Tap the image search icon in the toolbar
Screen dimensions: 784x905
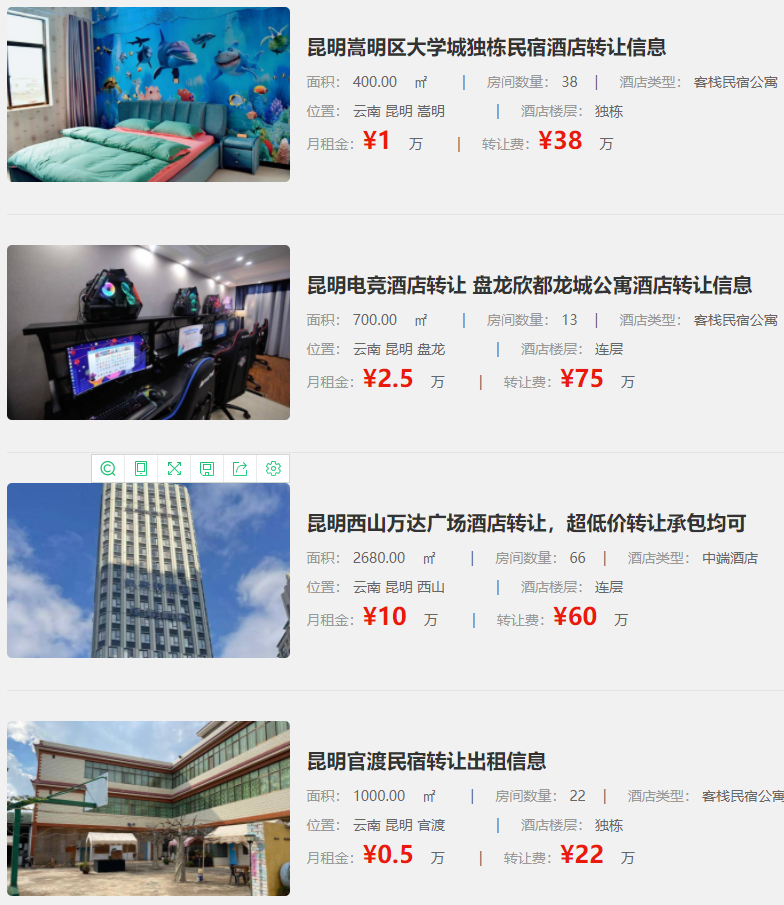click(108, 468)
